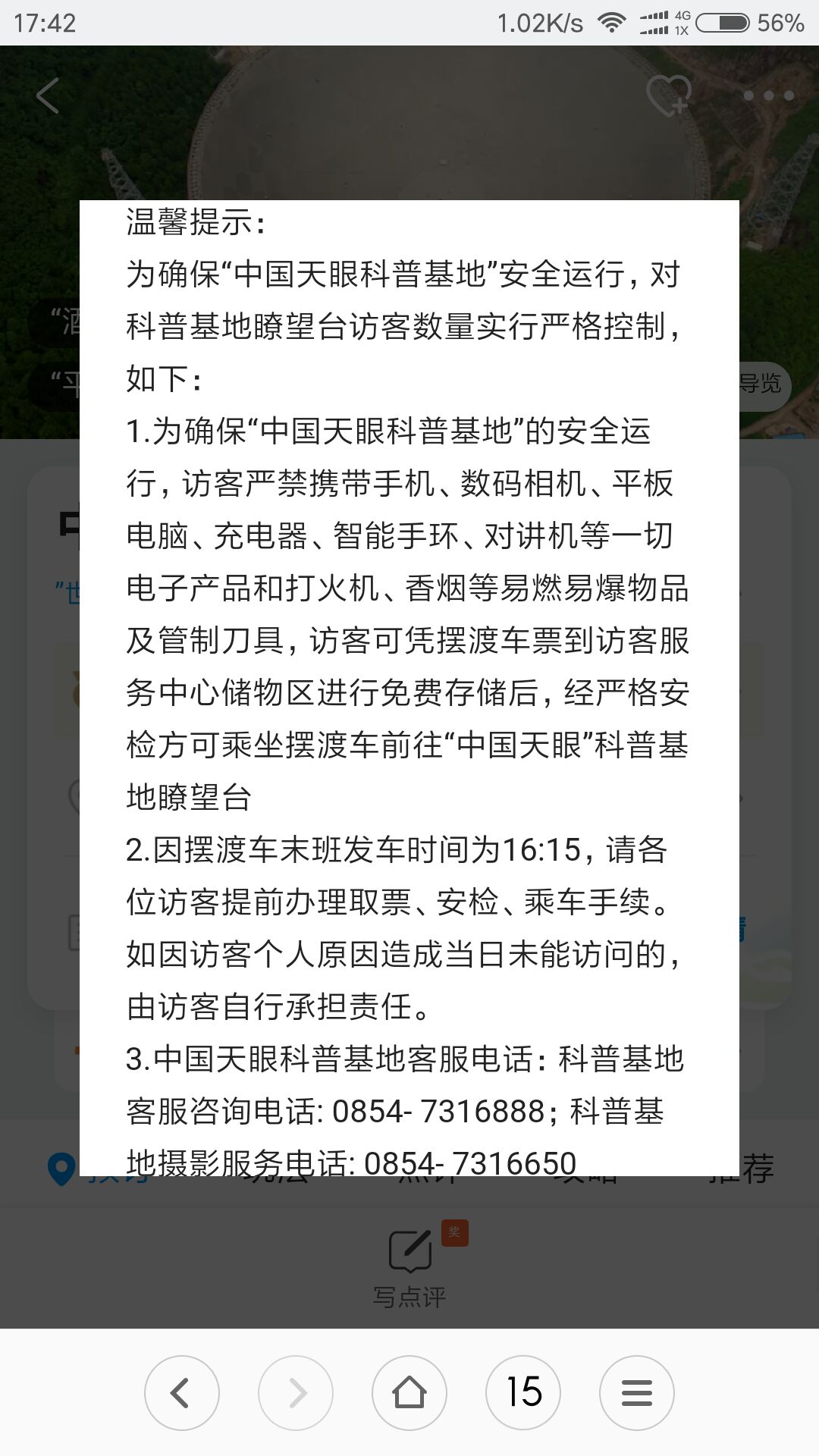Open the browser home page
This screenshot has height=1456, width=819.
pyautogui.click(x=409, y=1392)
